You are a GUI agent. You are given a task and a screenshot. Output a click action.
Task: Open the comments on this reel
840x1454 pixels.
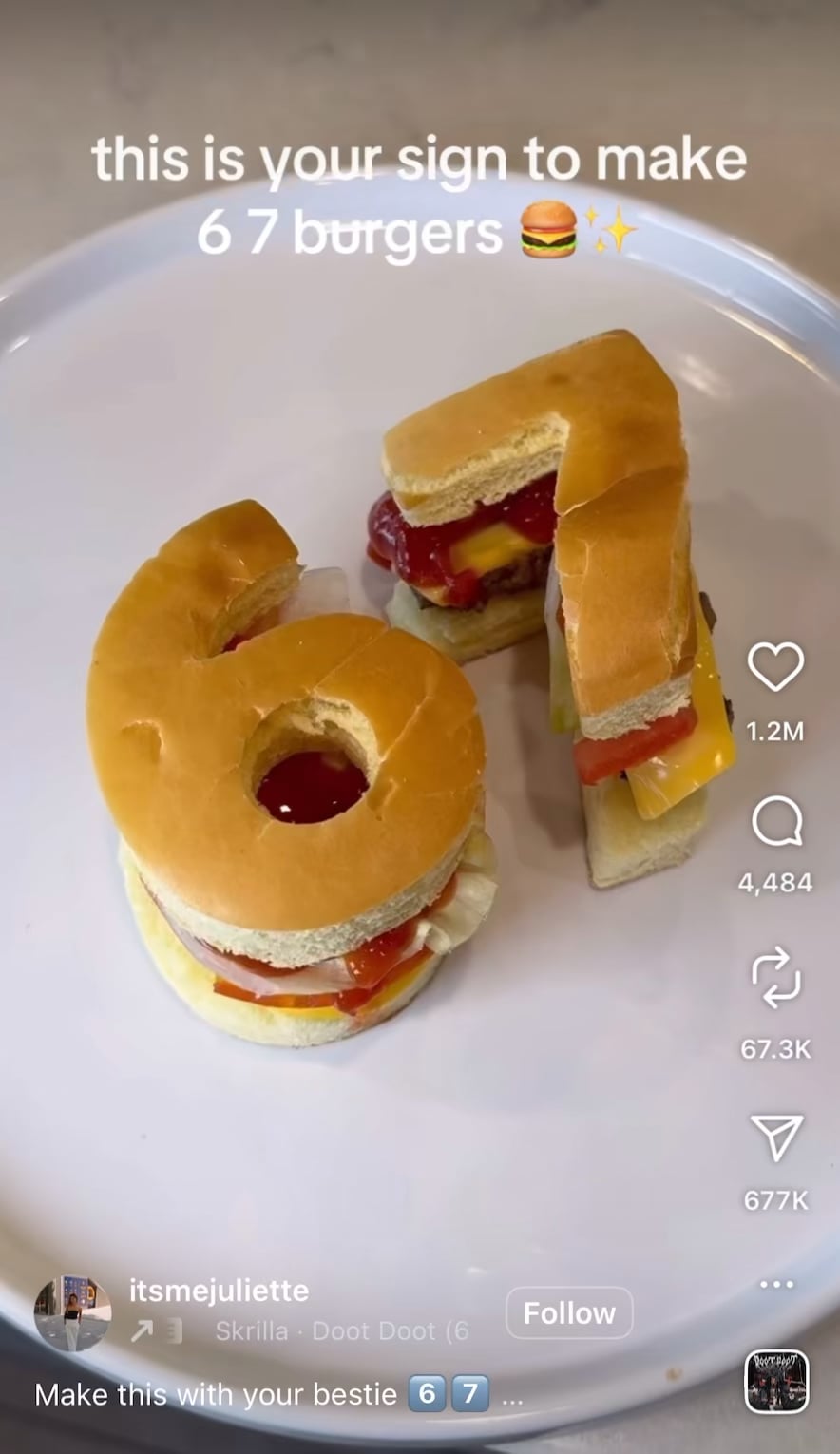click(x=776, y=821)
